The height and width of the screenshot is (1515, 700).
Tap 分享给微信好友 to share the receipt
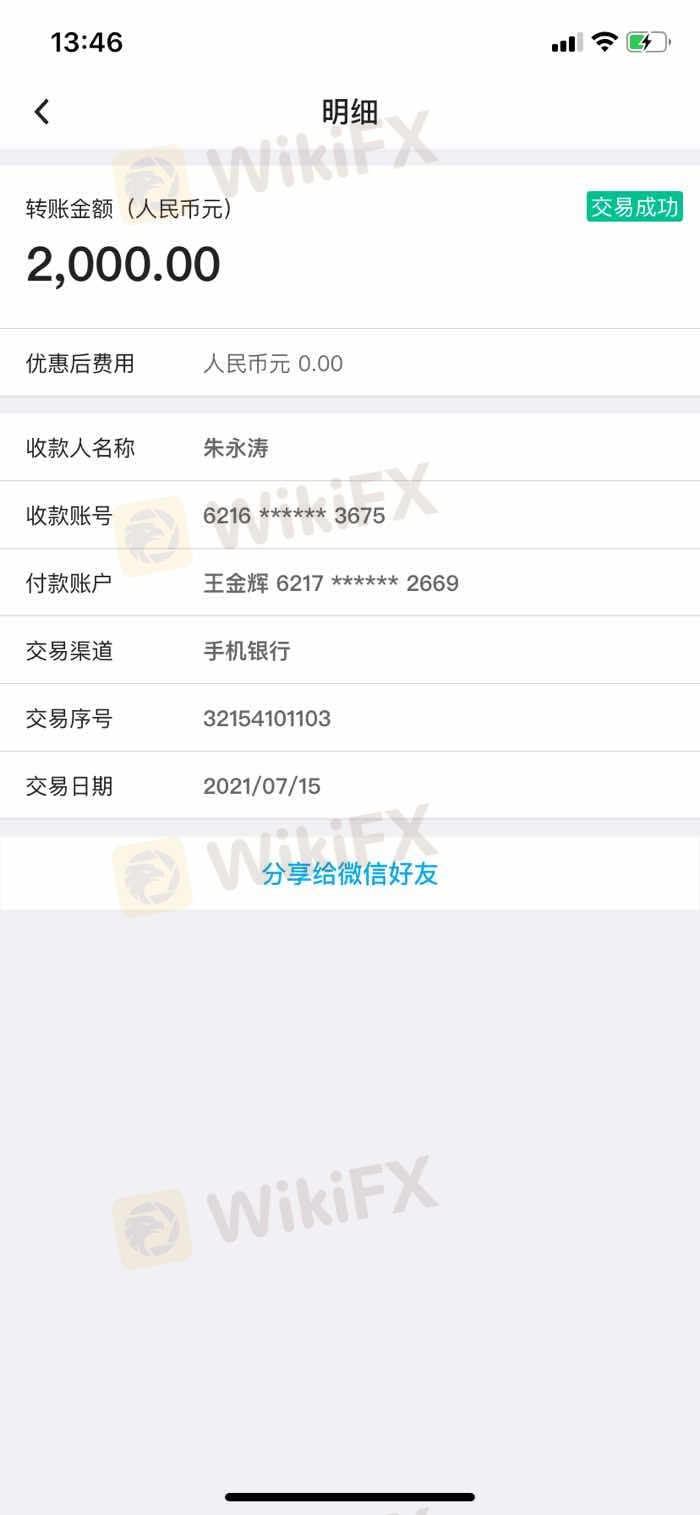350,874
